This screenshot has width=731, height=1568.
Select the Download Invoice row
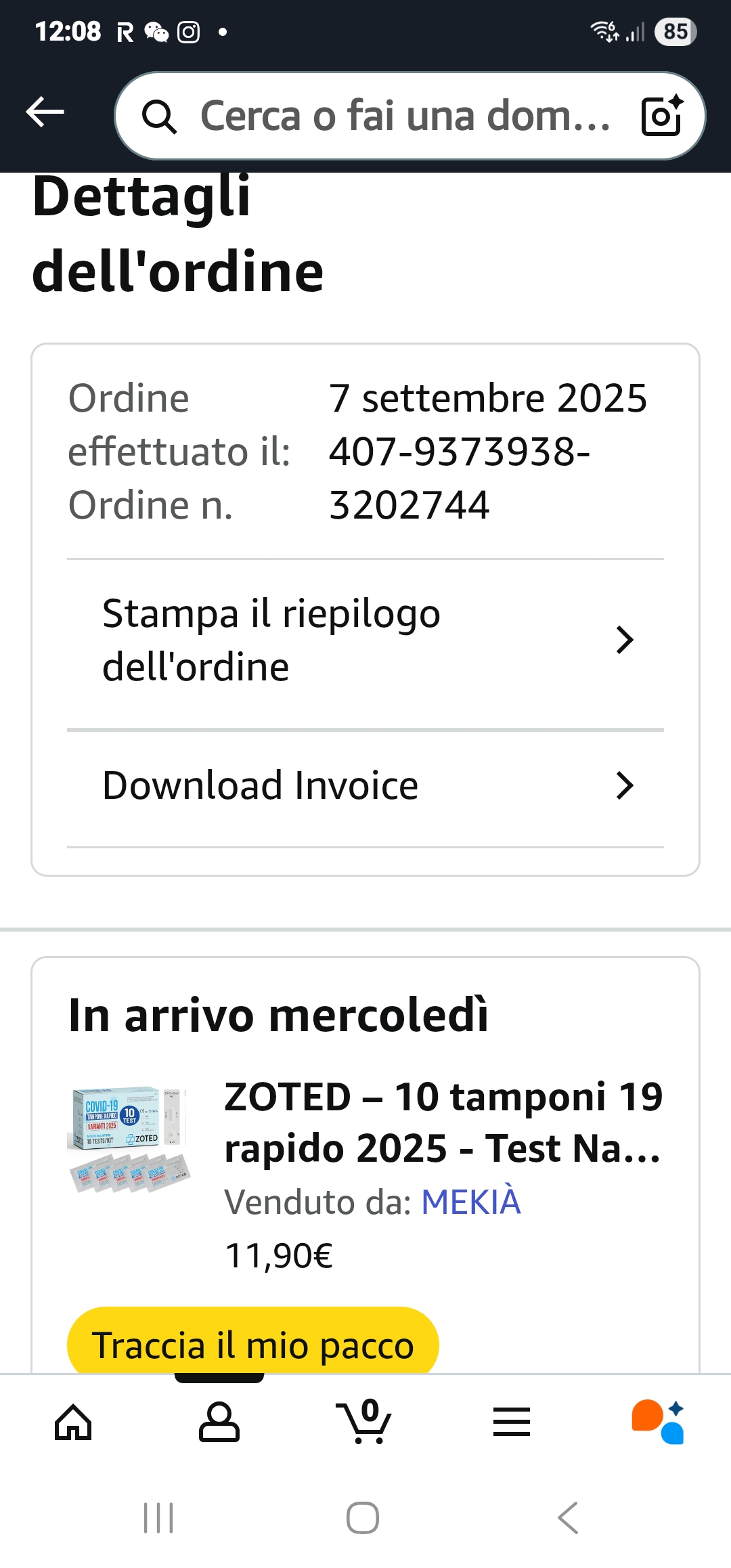click(365, 786)
